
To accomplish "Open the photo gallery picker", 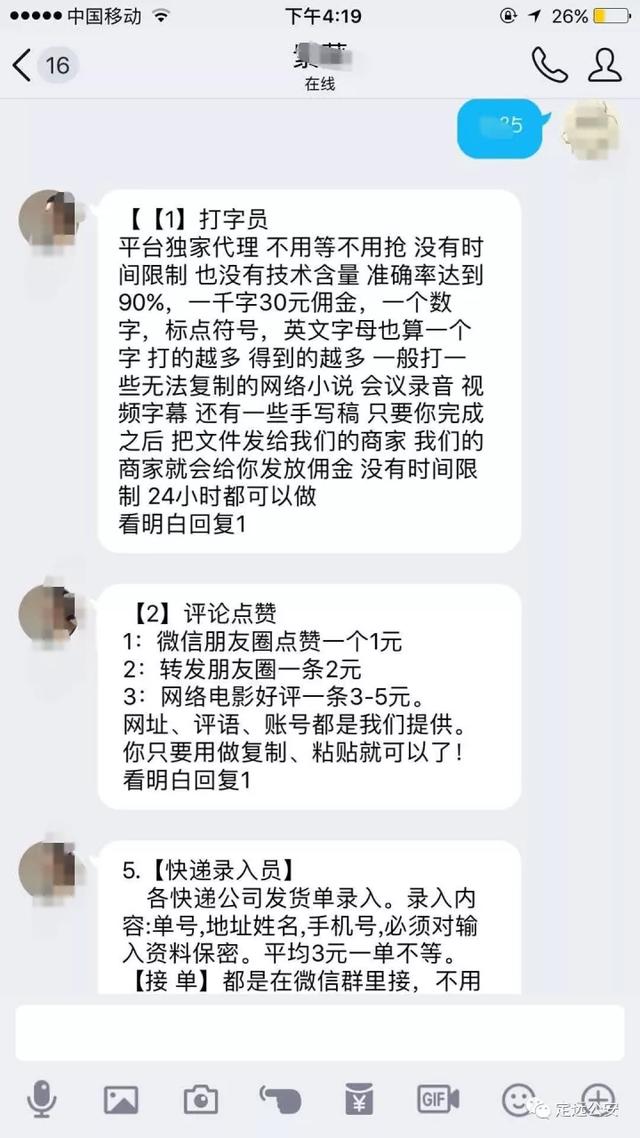I will (x=121, y=1100).
